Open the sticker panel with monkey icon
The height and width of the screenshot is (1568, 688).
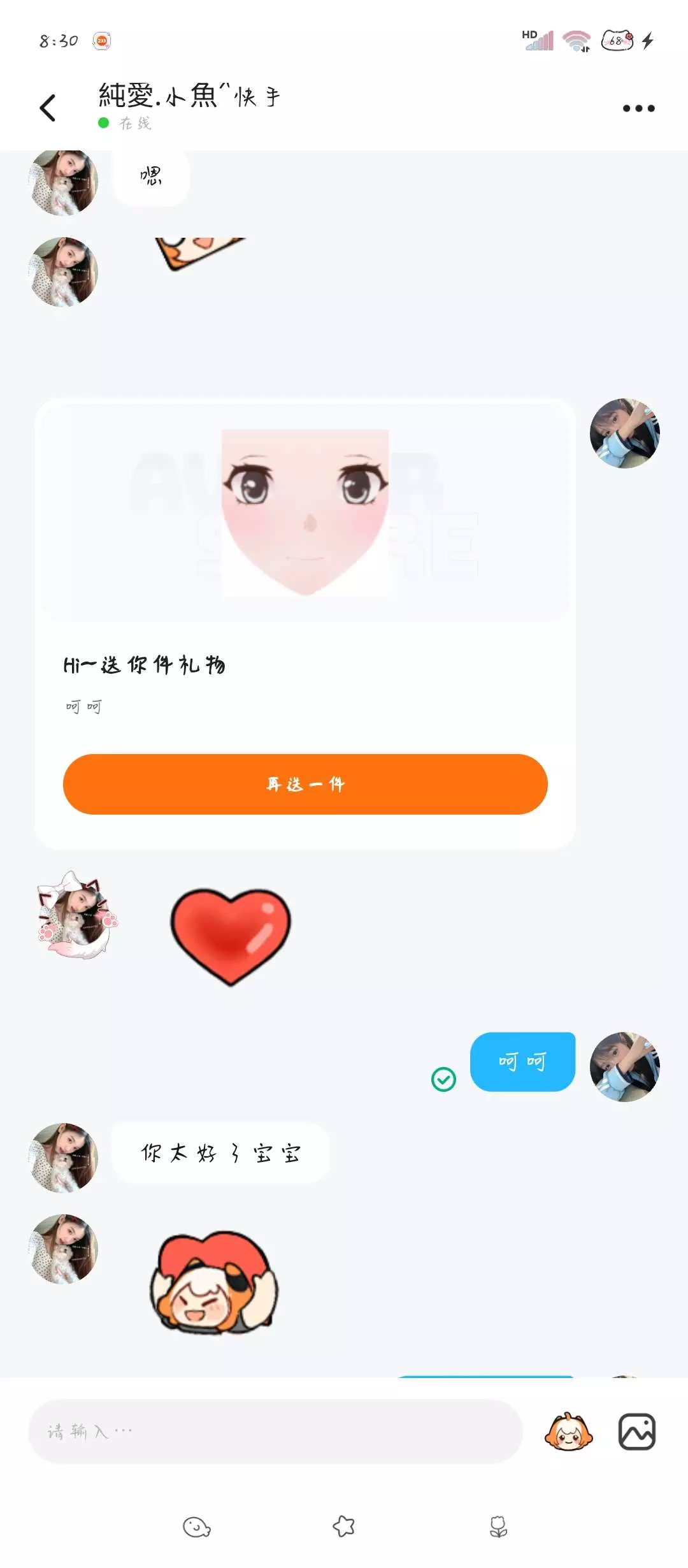tap(568, 1432)
